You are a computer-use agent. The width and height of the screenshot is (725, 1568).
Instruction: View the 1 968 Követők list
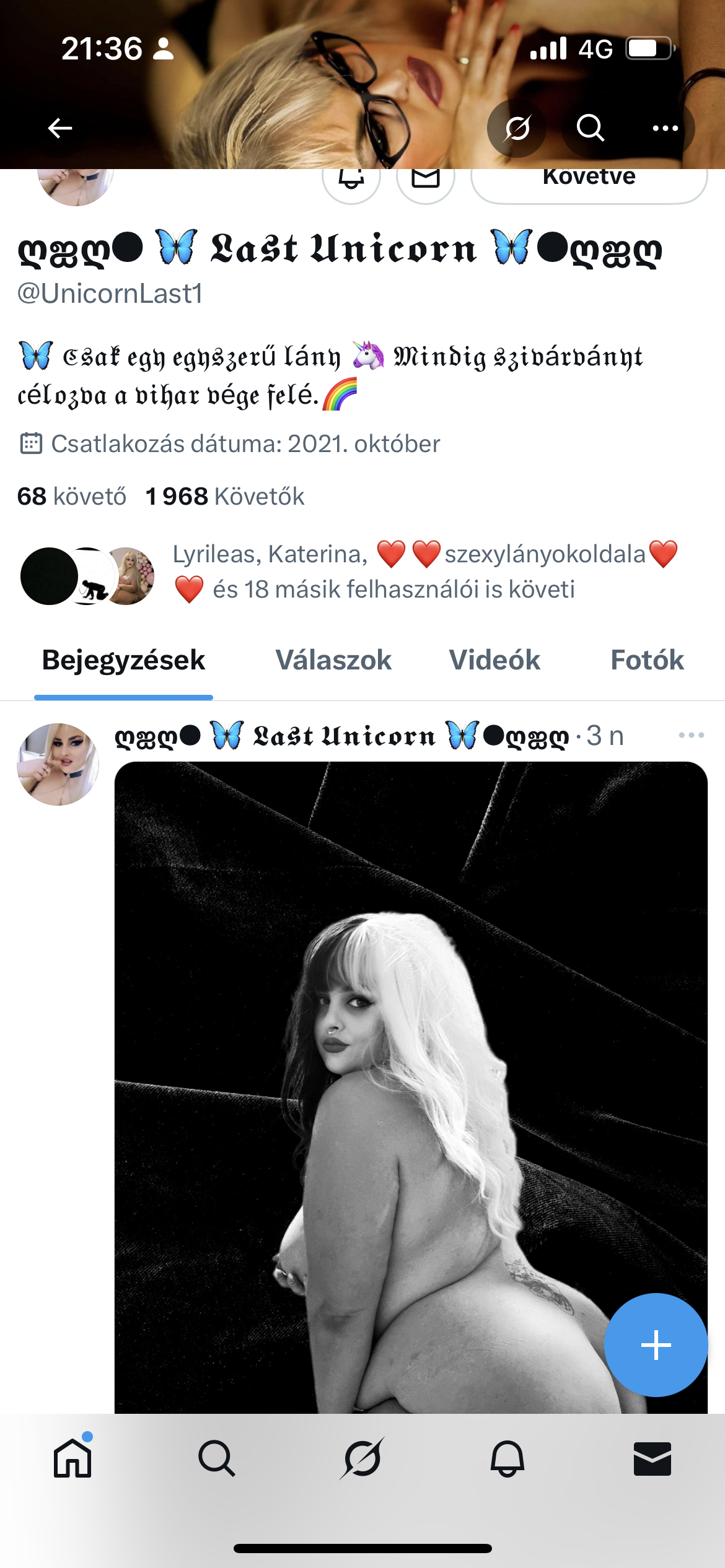225,497
